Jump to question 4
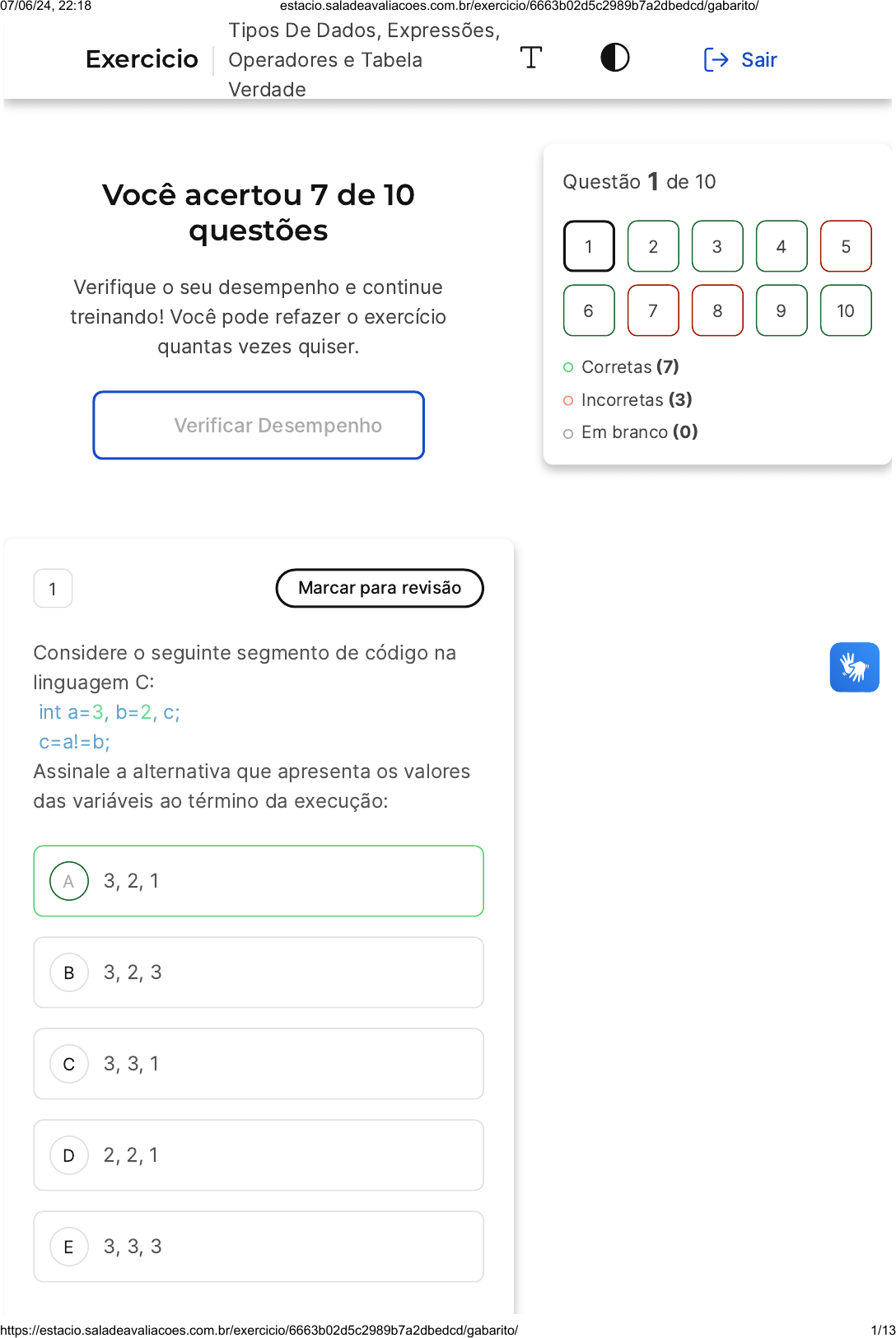 coord(782,246)
